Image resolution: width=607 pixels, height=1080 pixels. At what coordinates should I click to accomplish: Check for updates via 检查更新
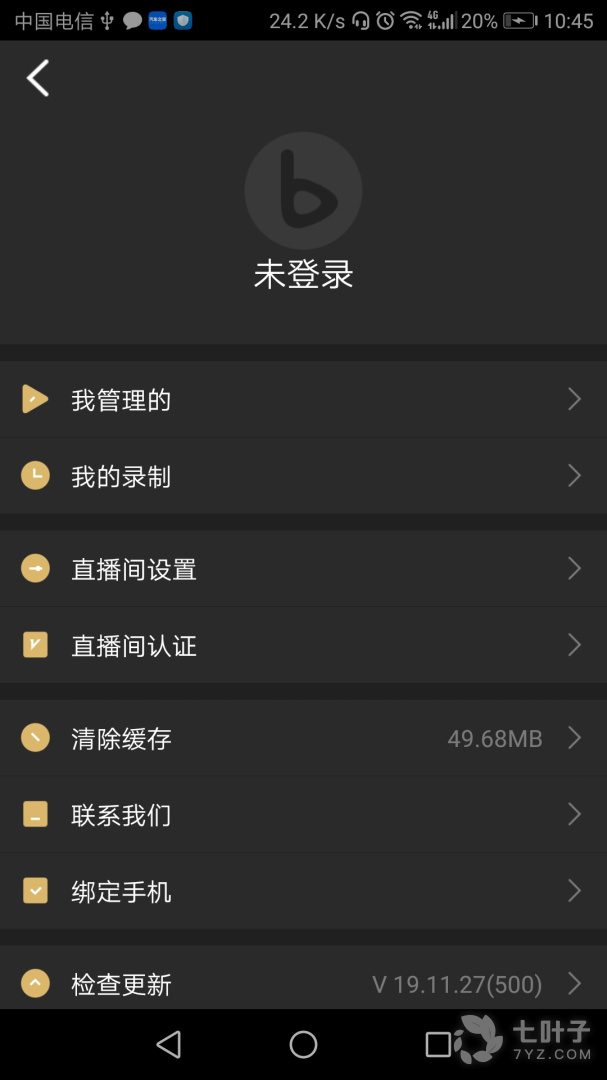303,984
